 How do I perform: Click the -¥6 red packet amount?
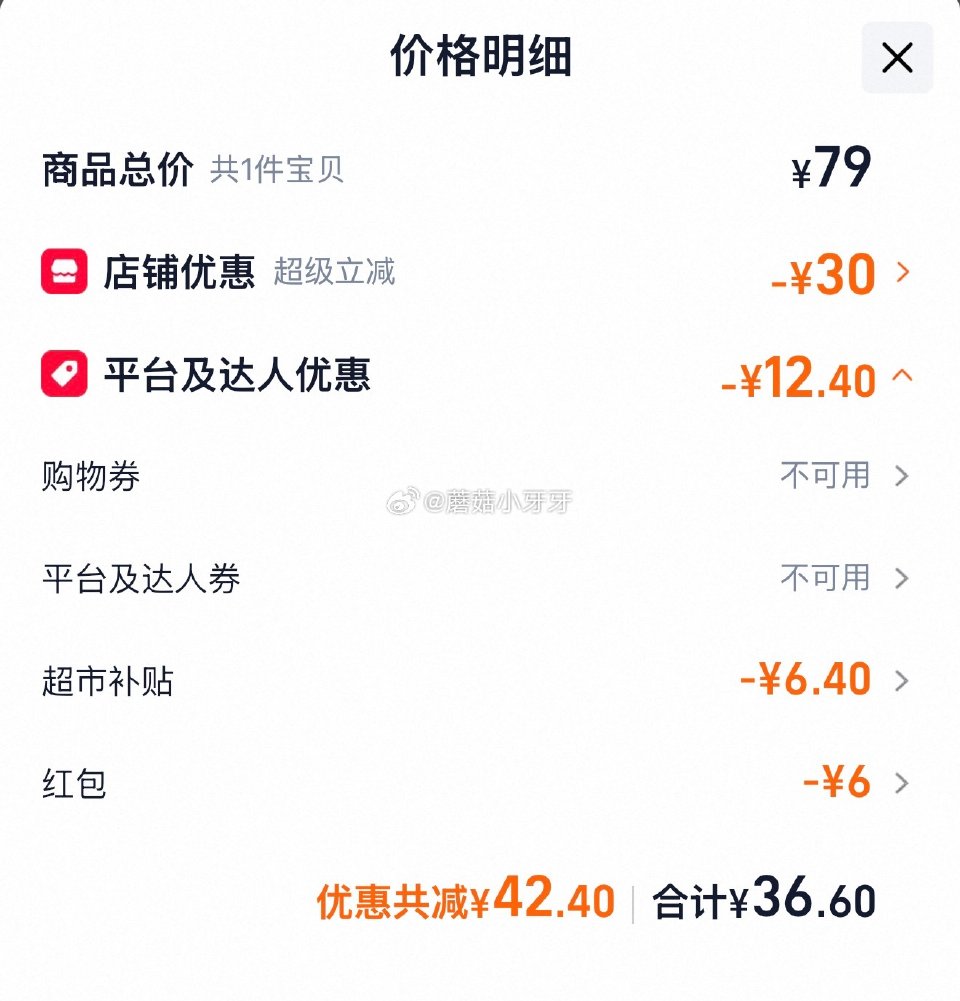click(x=836, y=784)
